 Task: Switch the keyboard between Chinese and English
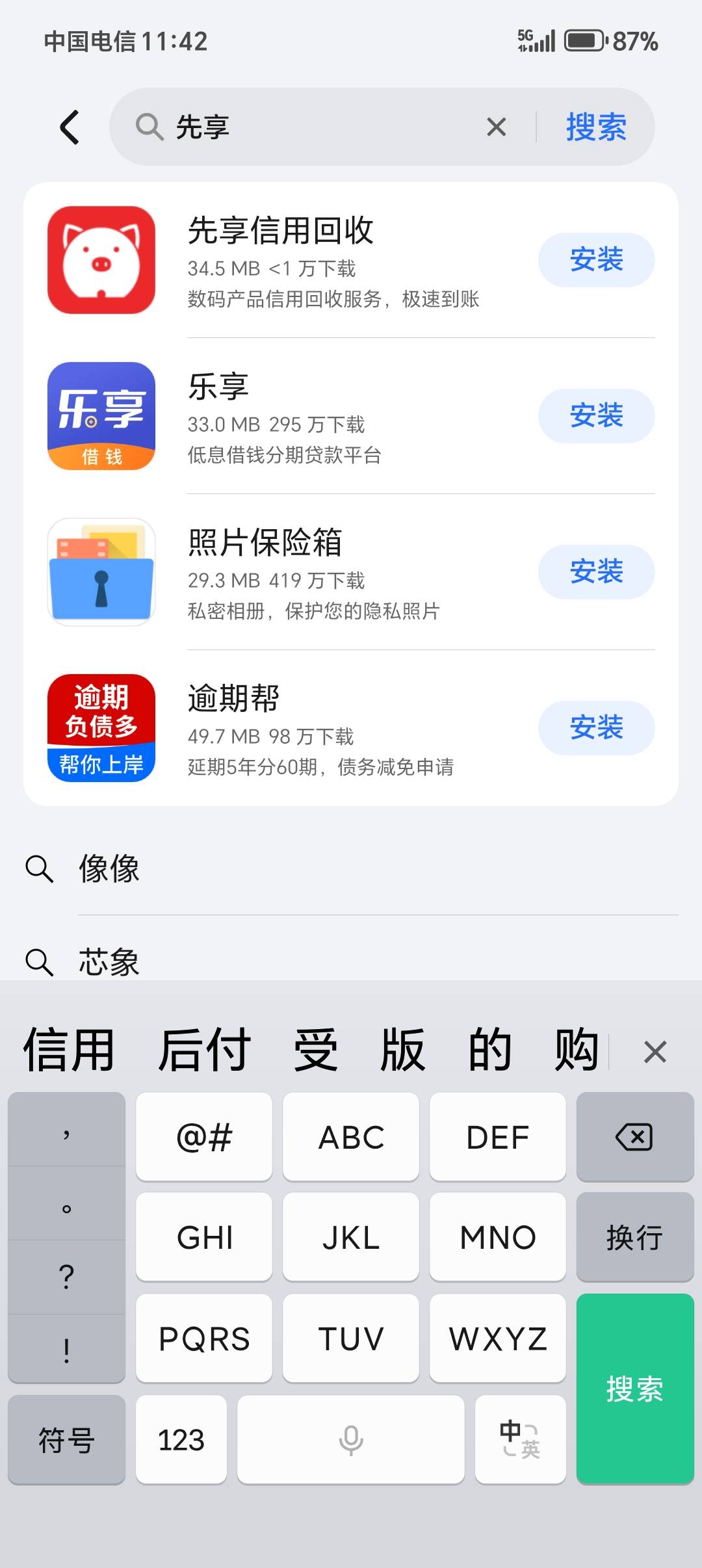[x=520, y=1439]
